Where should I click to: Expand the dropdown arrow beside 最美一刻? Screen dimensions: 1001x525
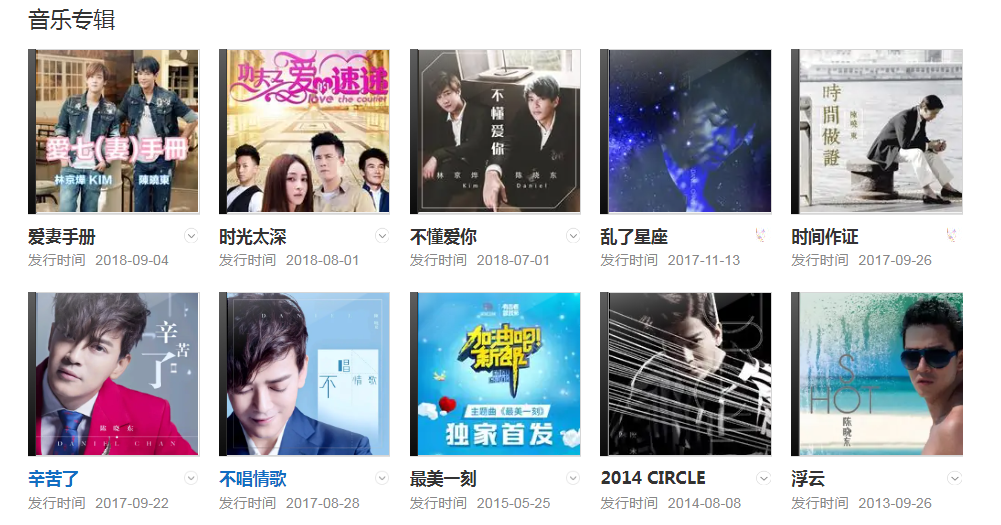click(x=573, y=478)
